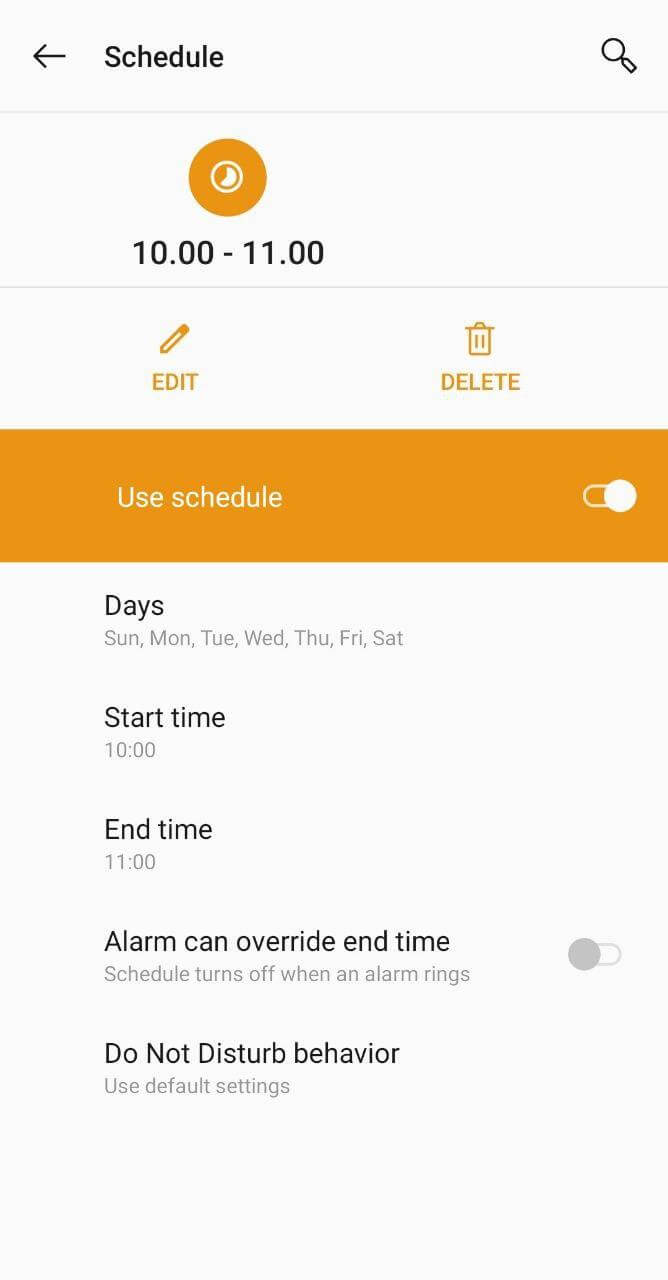Turn off the Use schedule switch
668x1280 pixels.
click(609, 496)
